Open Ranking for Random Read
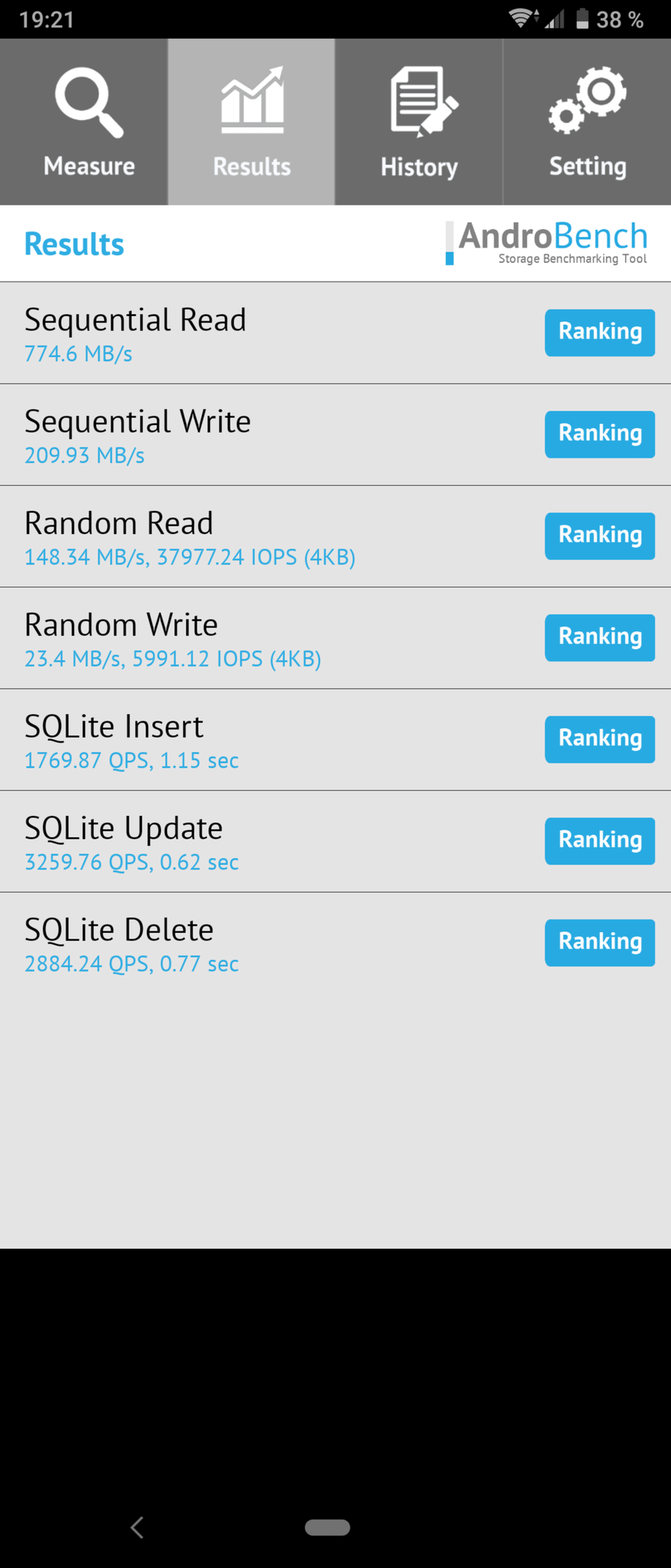Image resolution: width=671 pixels, height=1568 pixels. pos(599,536)
